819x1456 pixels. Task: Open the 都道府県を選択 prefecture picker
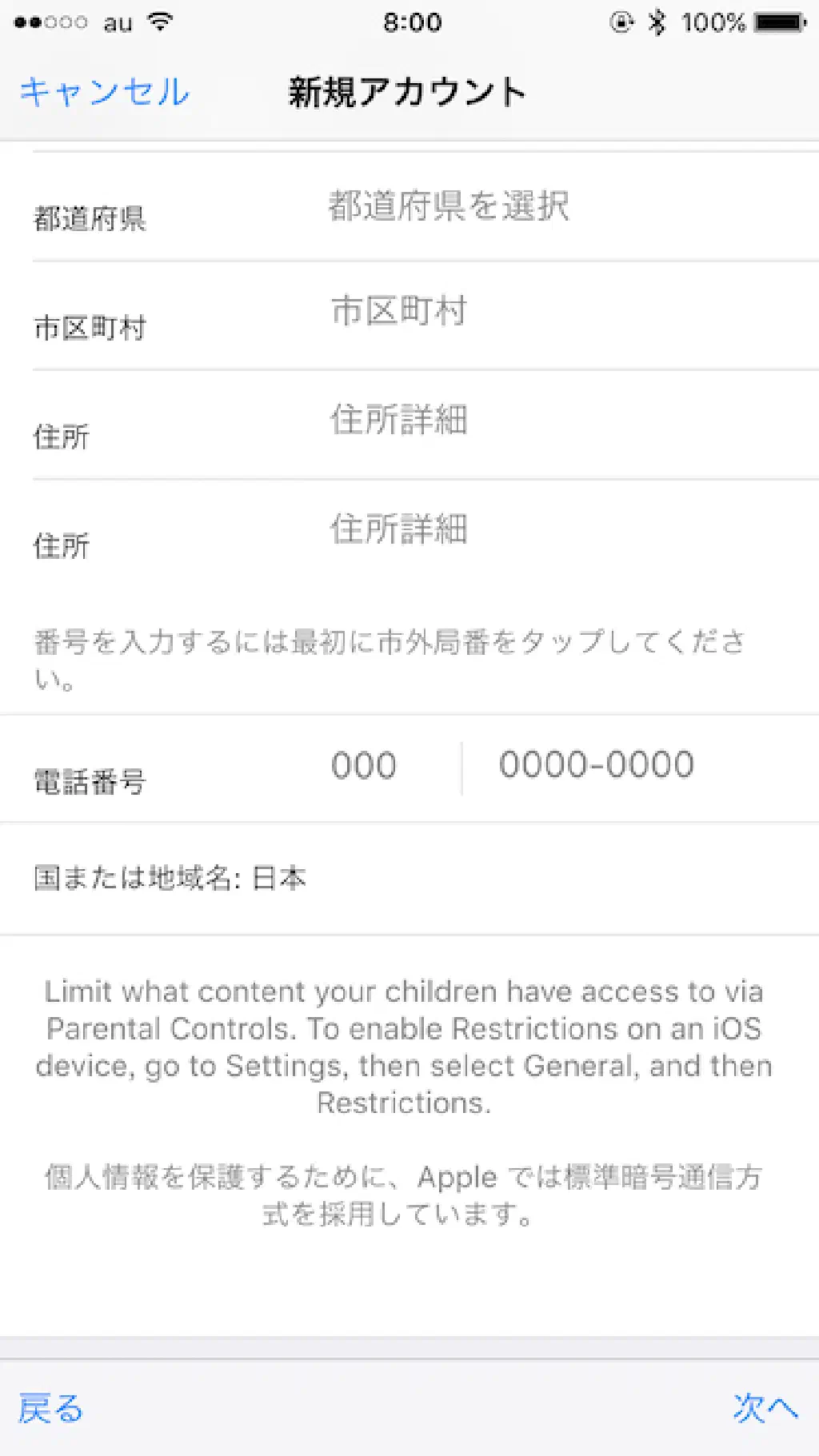tap(449, 206)
